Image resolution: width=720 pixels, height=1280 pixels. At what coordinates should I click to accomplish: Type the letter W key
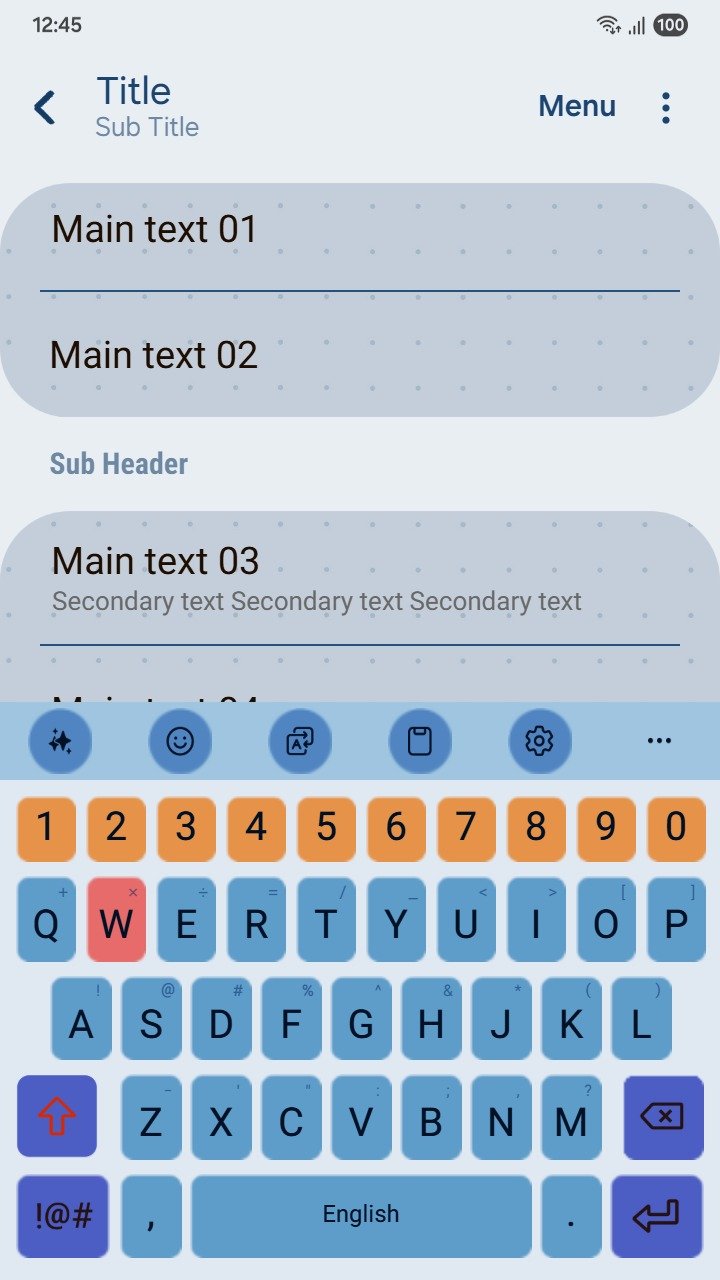coord(116,921)
